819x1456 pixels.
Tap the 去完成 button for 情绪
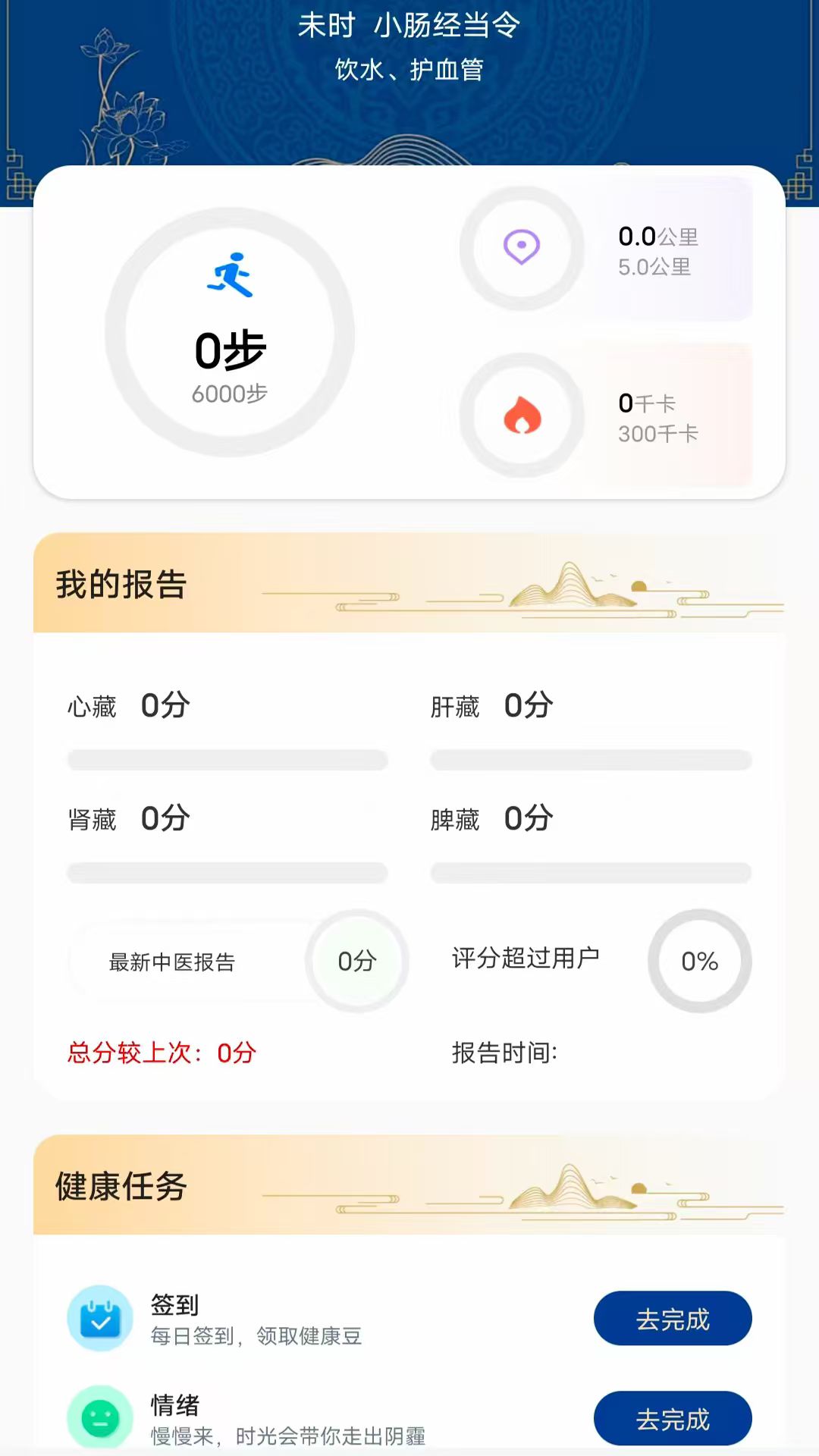pyautogui.click(x=673, y=1417)
